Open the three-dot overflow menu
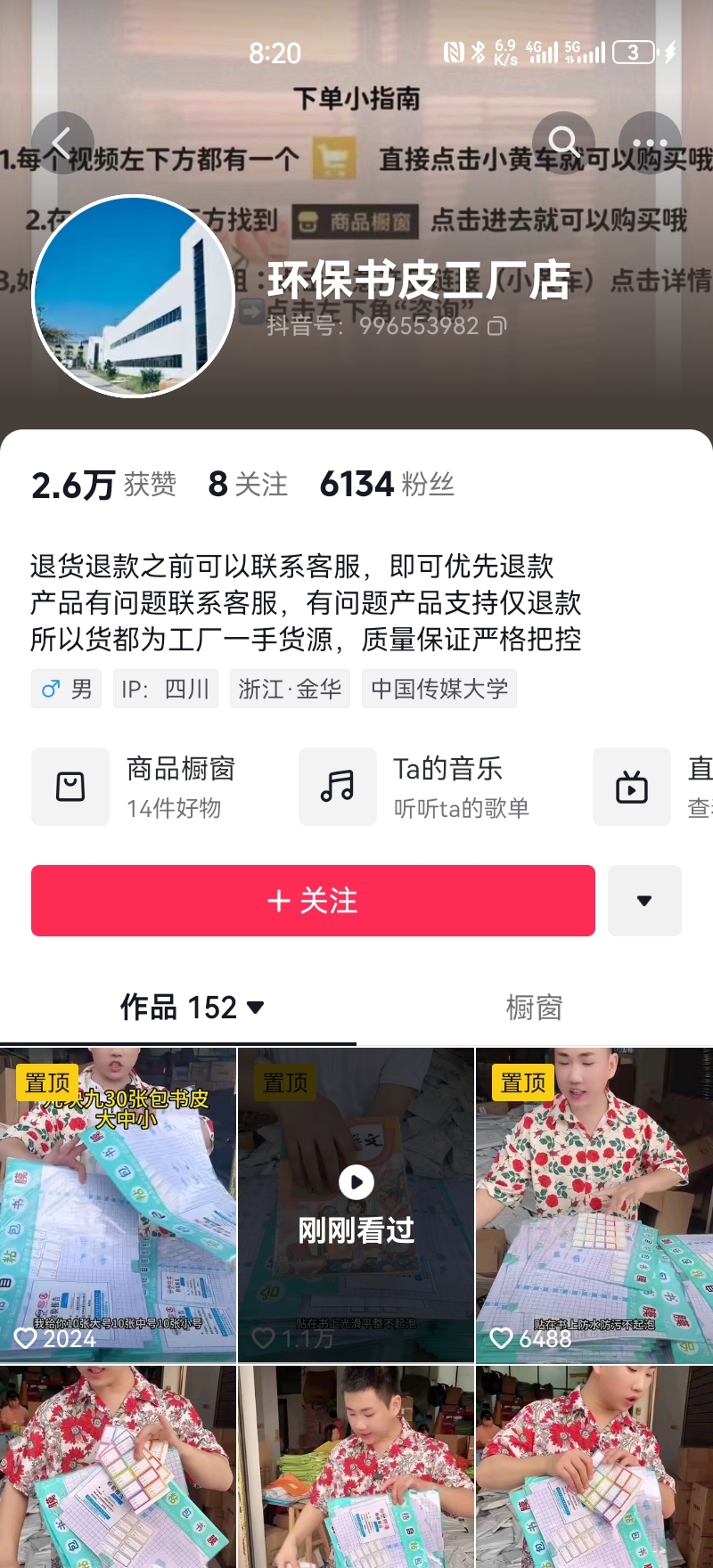Image resolution: width=713 pixels, height=1568 pixels. click(x=650, y=143)
